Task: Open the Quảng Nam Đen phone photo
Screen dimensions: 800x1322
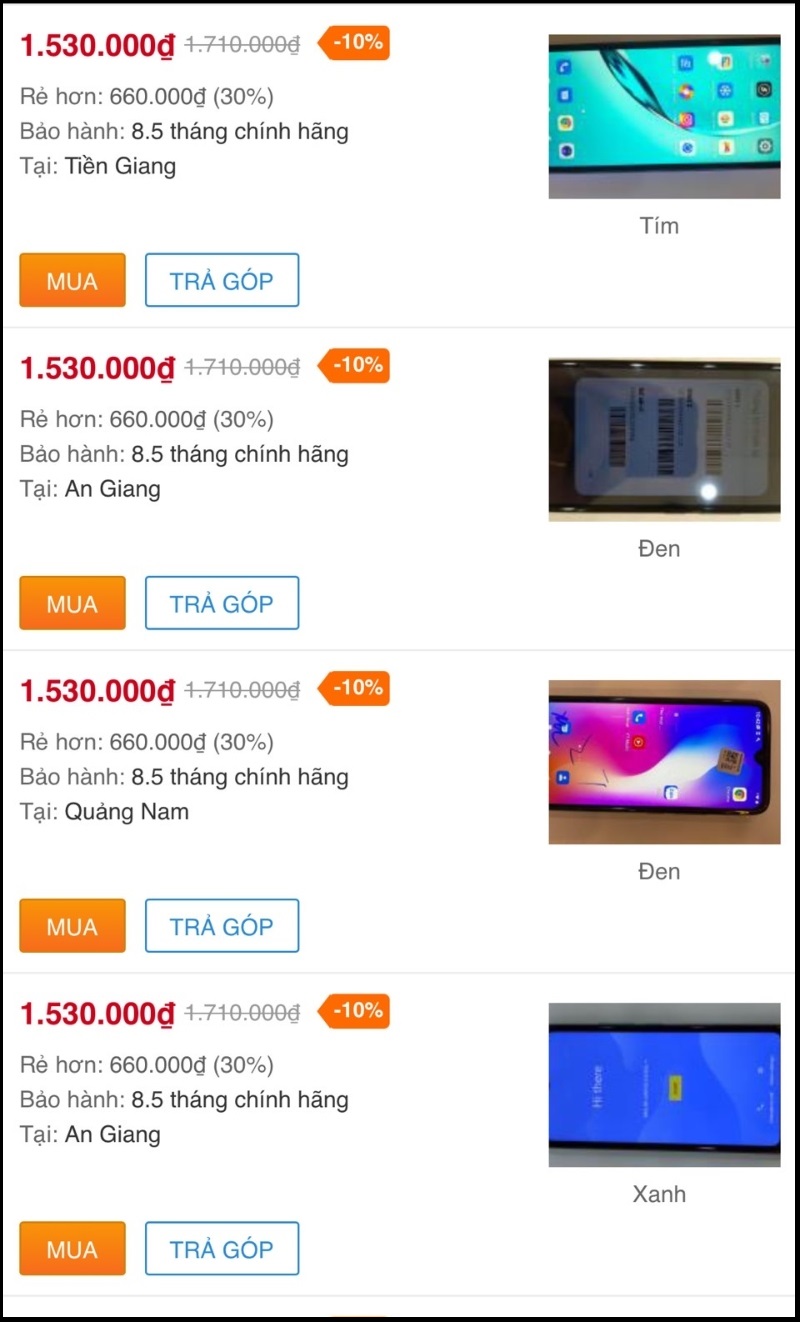Action: click(x=664, y=762)
